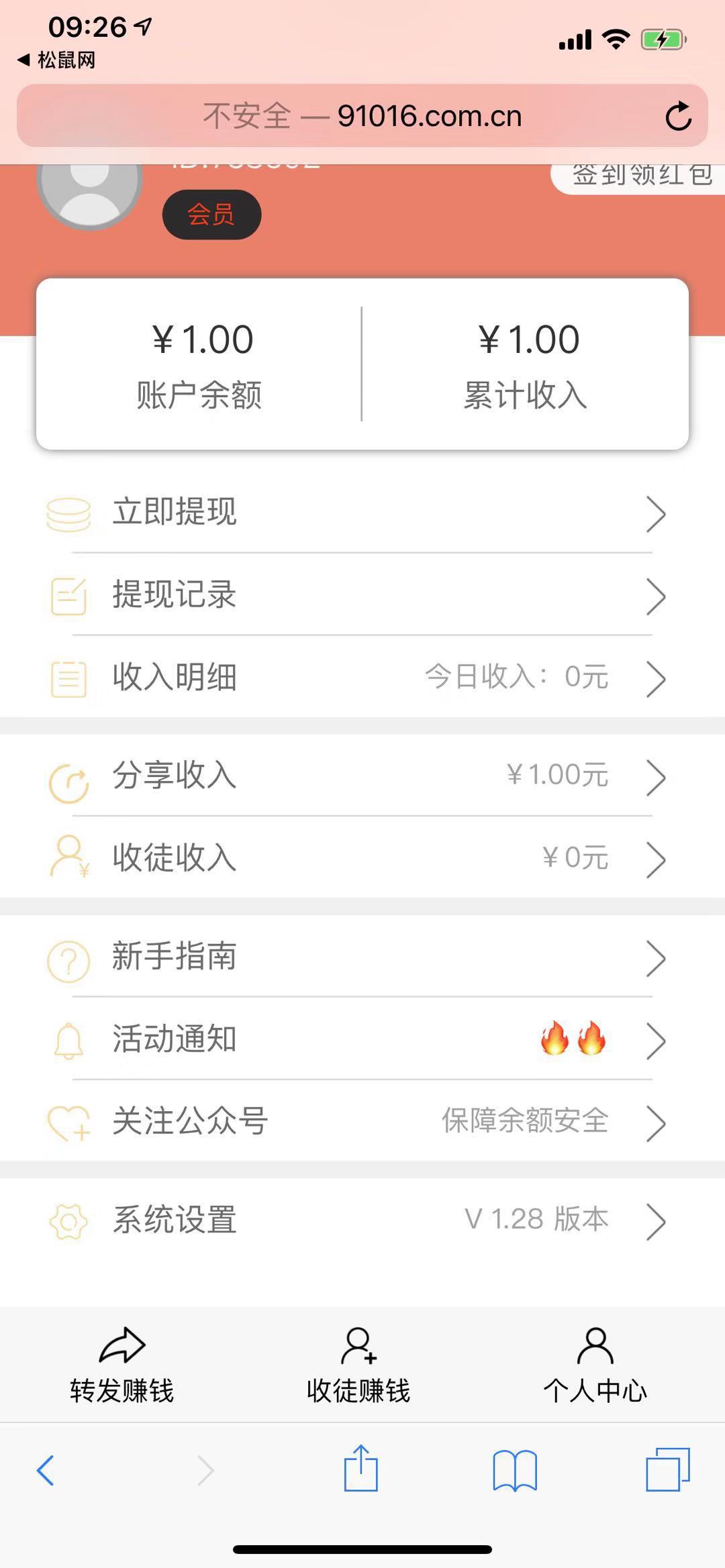Open the 活动通知 bell icon
Screen dimensions: 725x1568
click(69, 1040)
